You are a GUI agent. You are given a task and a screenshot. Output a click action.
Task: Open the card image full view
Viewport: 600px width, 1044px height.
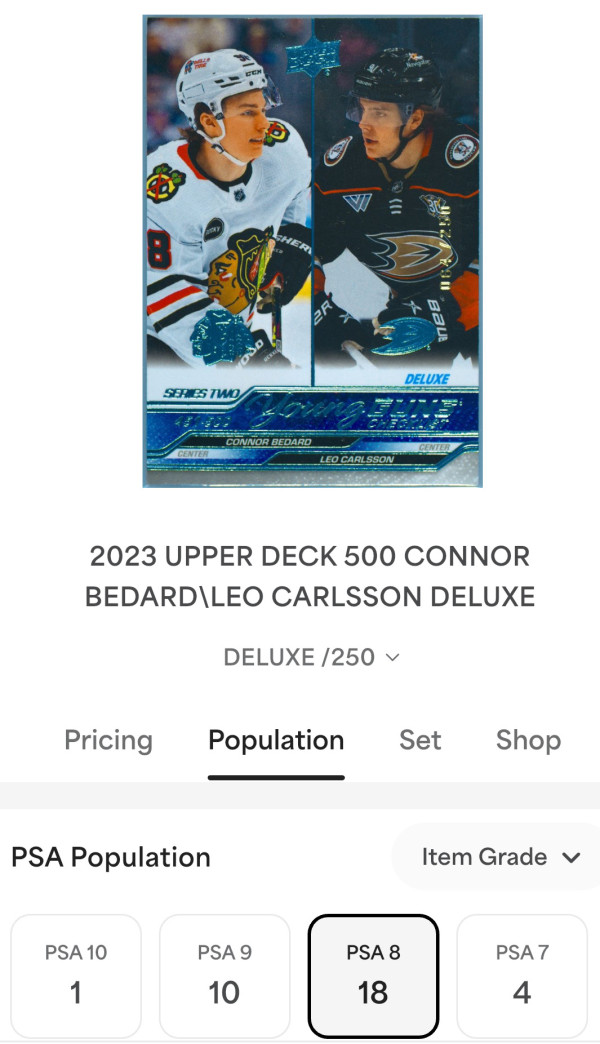[x=312, y=251]
